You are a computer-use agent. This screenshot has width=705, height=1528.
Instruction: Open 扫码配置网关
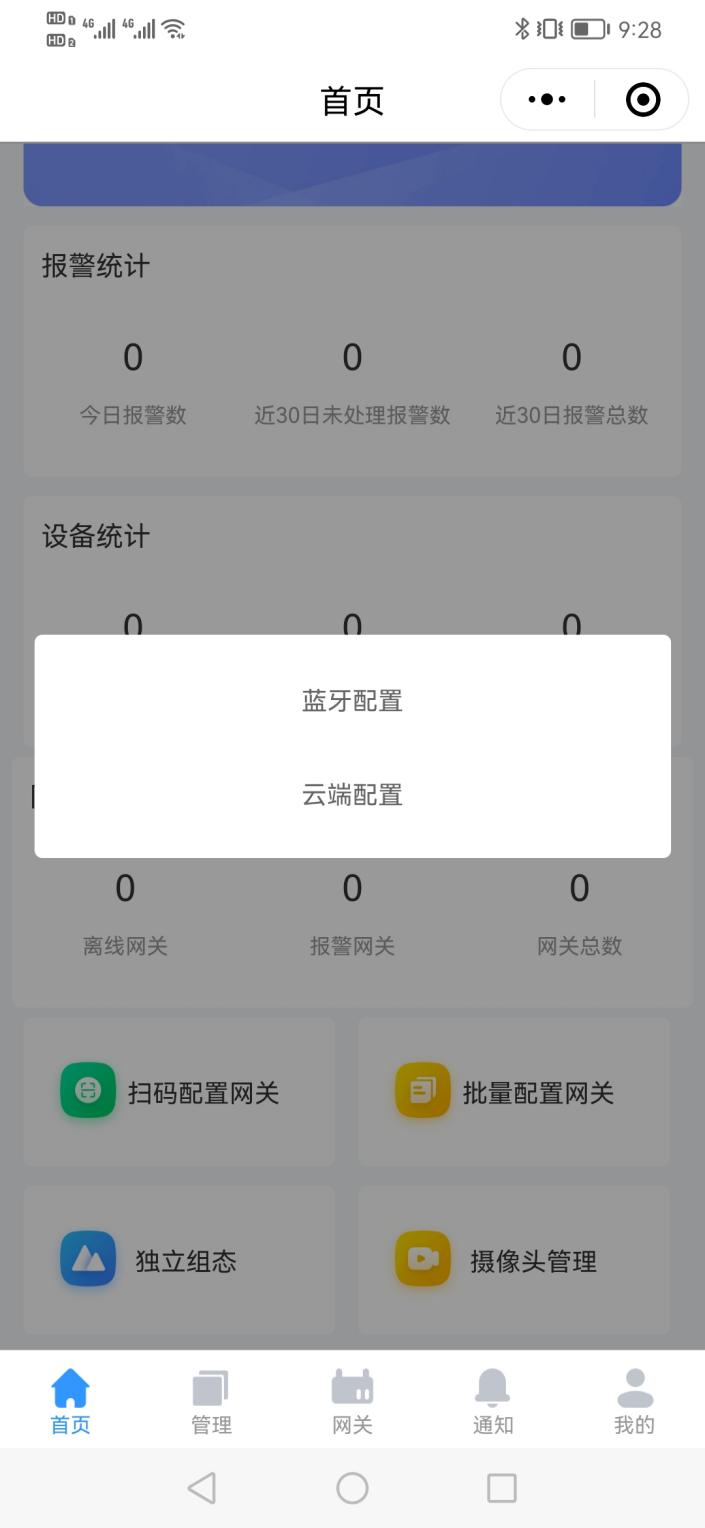coord(179,1092)
